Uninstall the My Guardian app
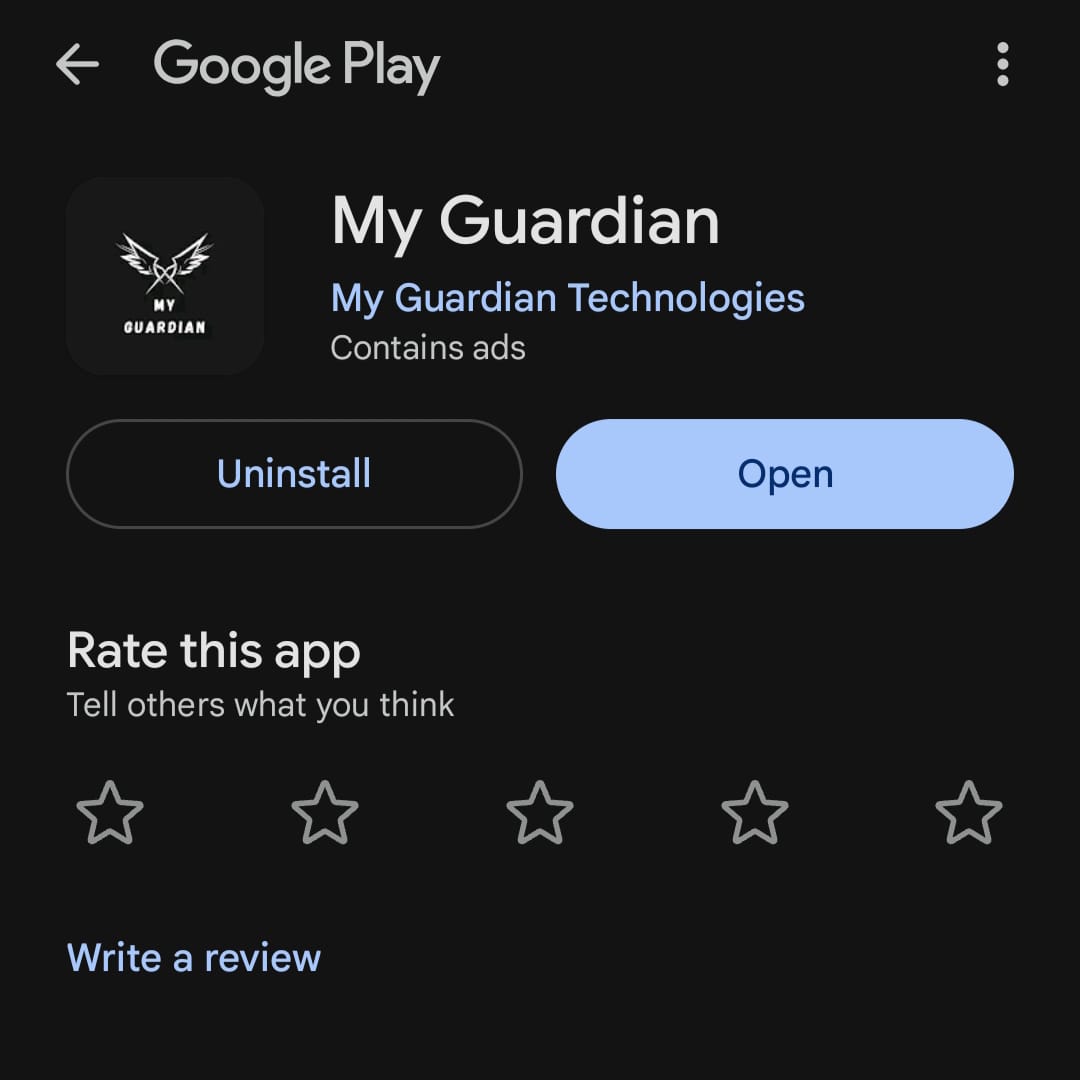Image resolution: width=1080 pixels, height=1080 pixels. tap(294, 474)
